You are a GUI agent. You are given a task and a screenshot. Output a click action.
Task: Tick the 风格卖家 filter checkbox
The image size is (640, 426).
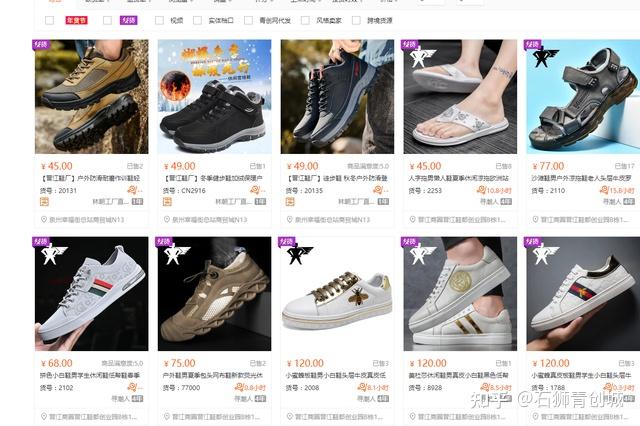306,19
